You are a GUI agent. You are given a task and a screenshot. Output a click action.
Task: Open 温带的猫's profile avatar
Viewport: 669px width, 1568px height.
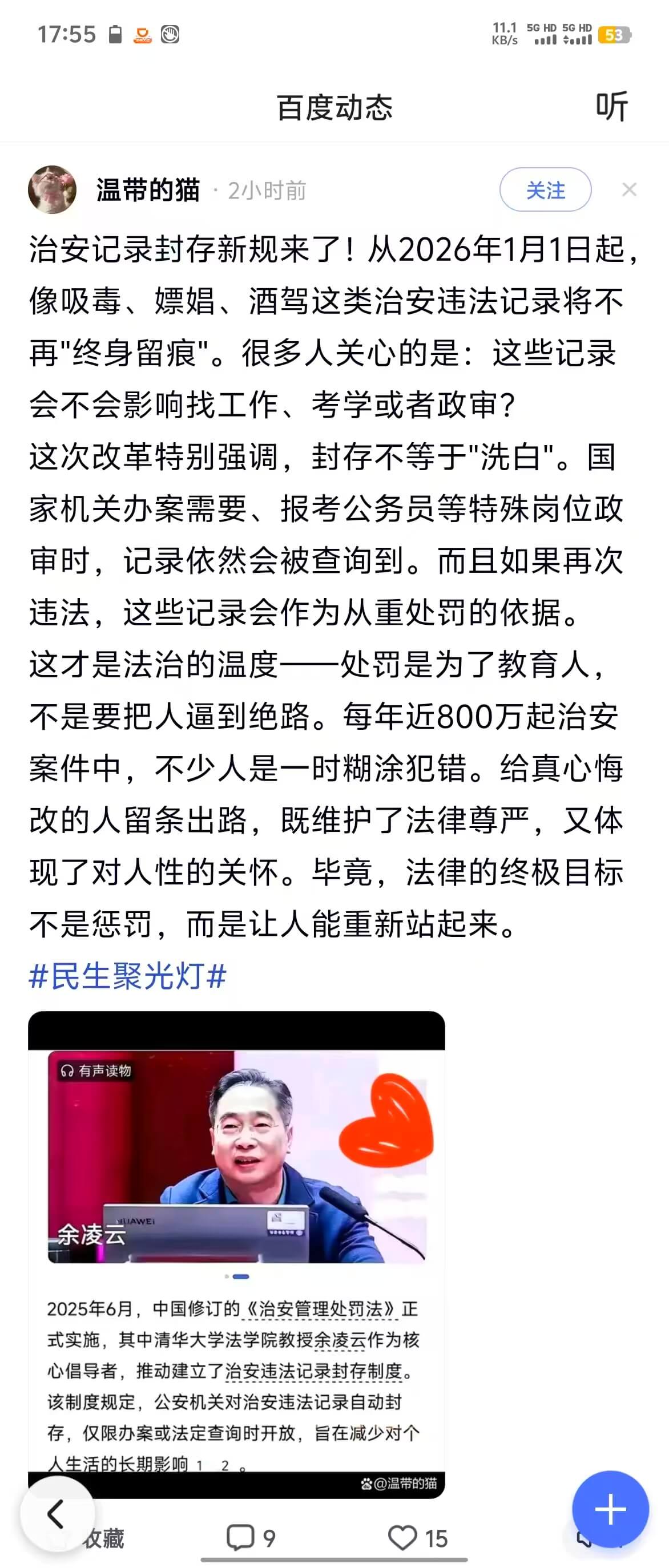pos(53,190)
